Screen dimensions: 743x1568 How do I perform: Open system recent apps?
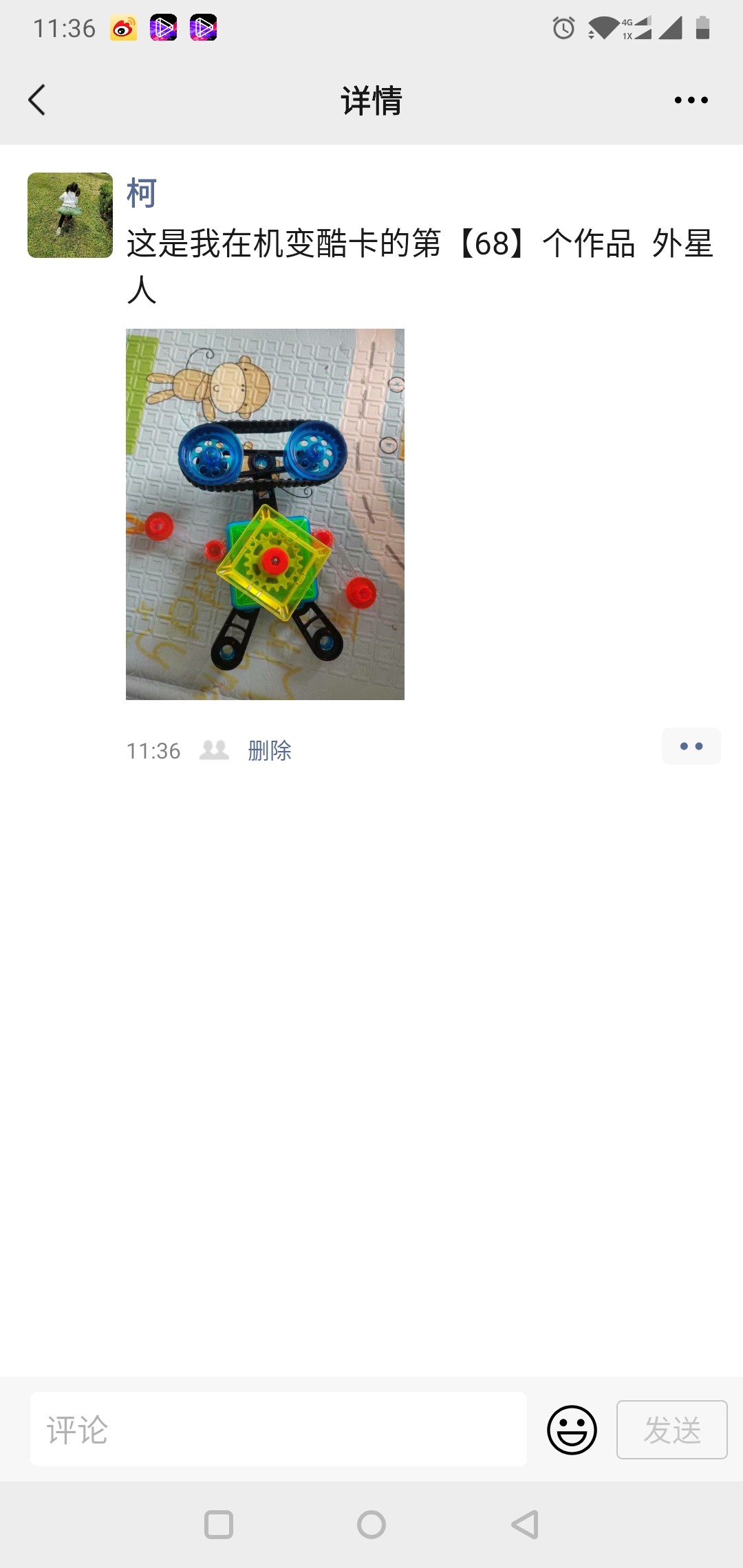pos(219,1525)
